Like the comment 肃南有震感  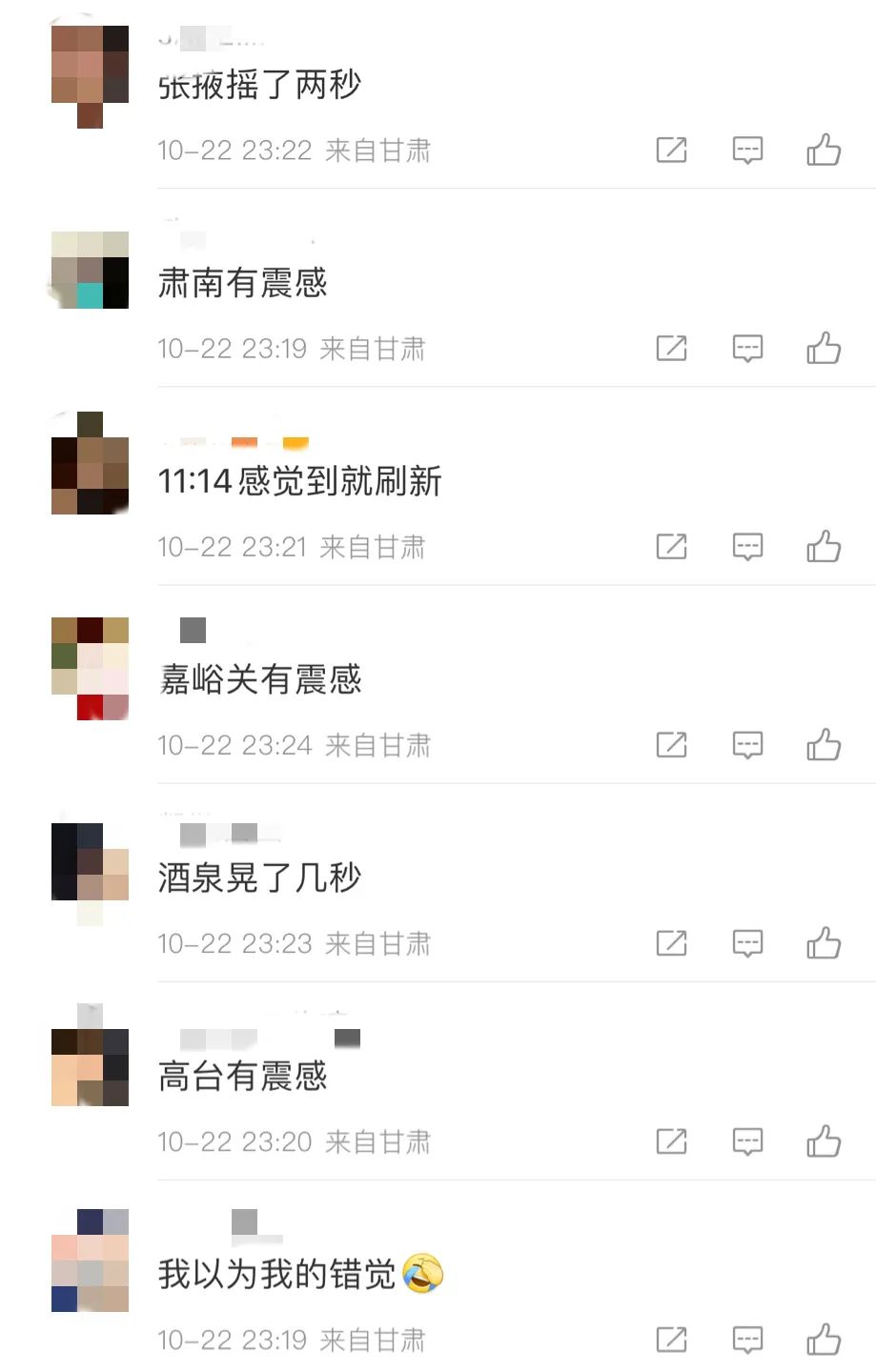click(x=824, y=348)
